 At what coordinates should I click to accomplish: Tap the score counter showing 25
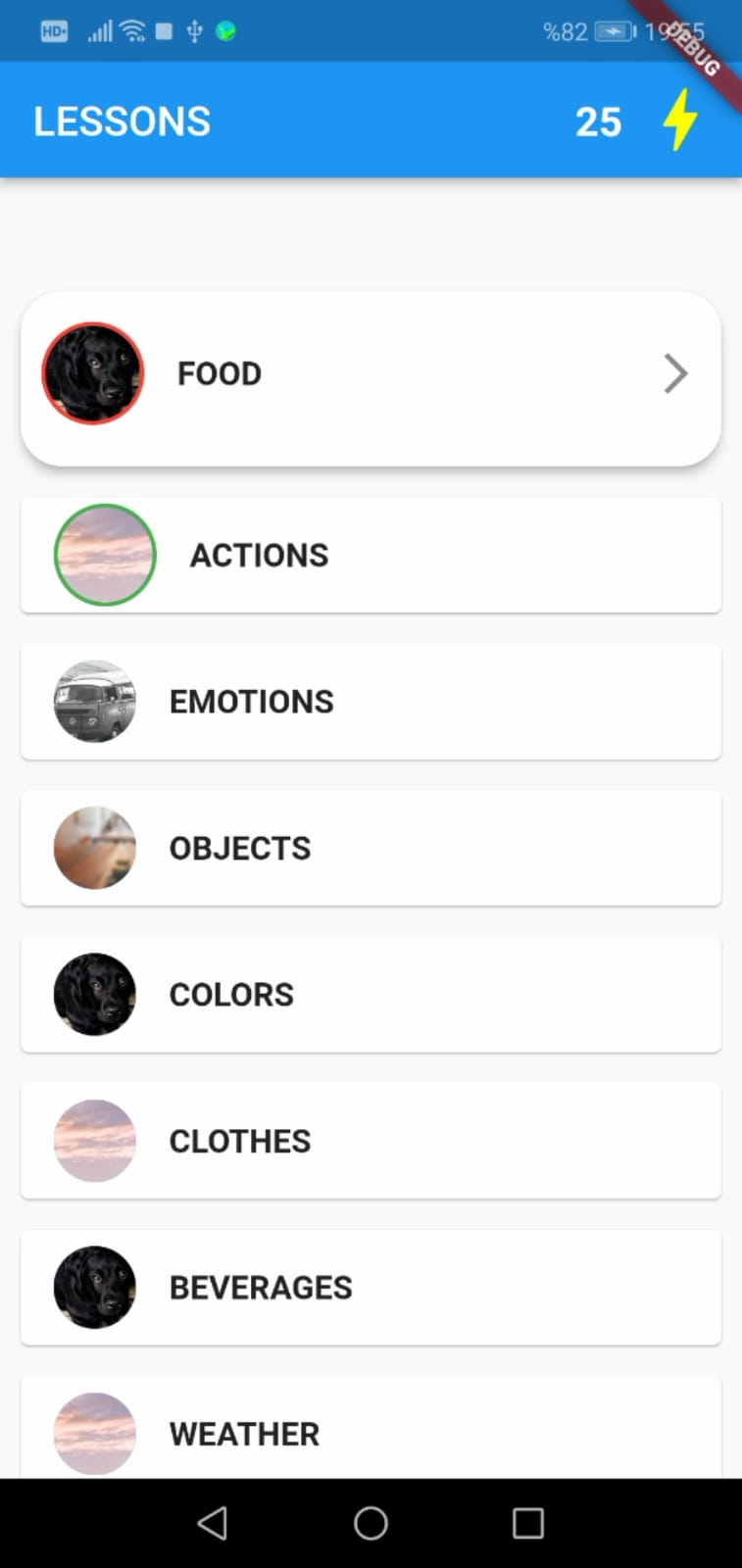pos(598,120)
